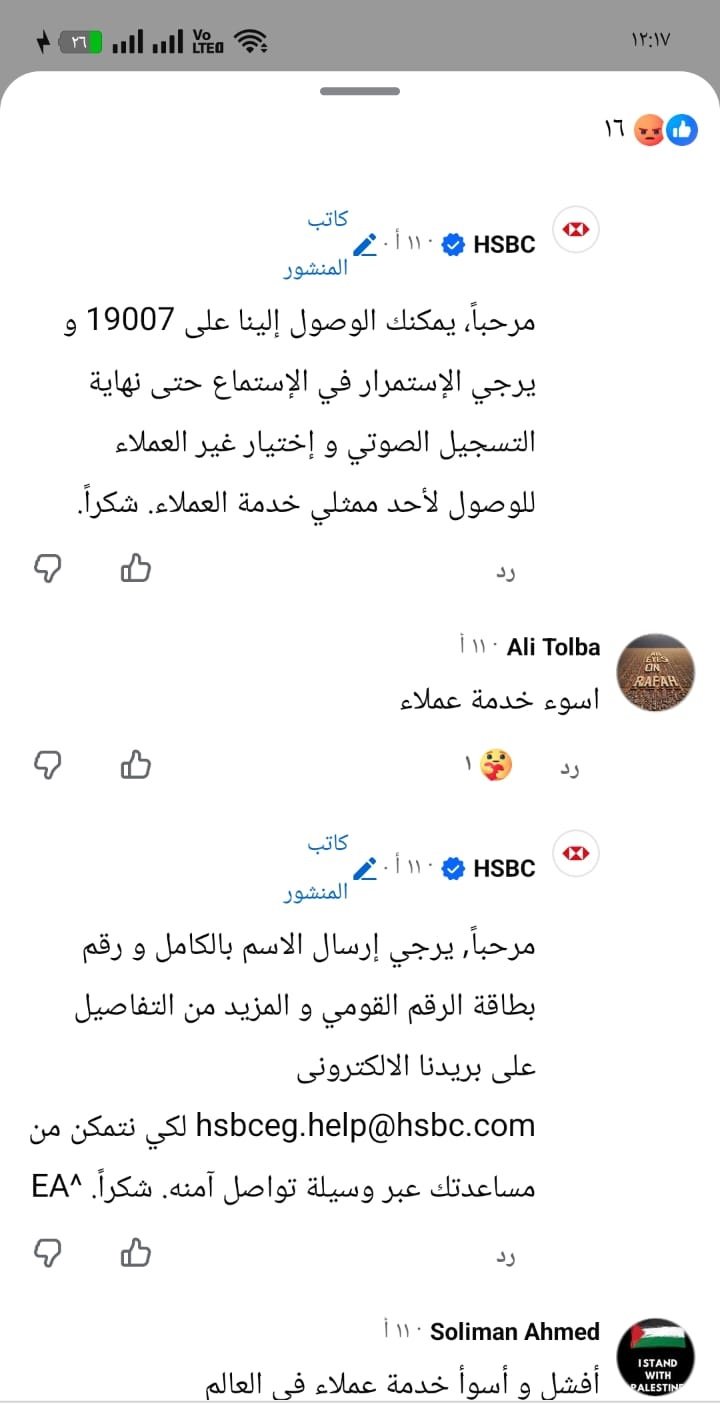The height and width of the screenshot is (1405, 720).
Task: Reply to Ali Tolba's comment
Action: click(569, 769)
